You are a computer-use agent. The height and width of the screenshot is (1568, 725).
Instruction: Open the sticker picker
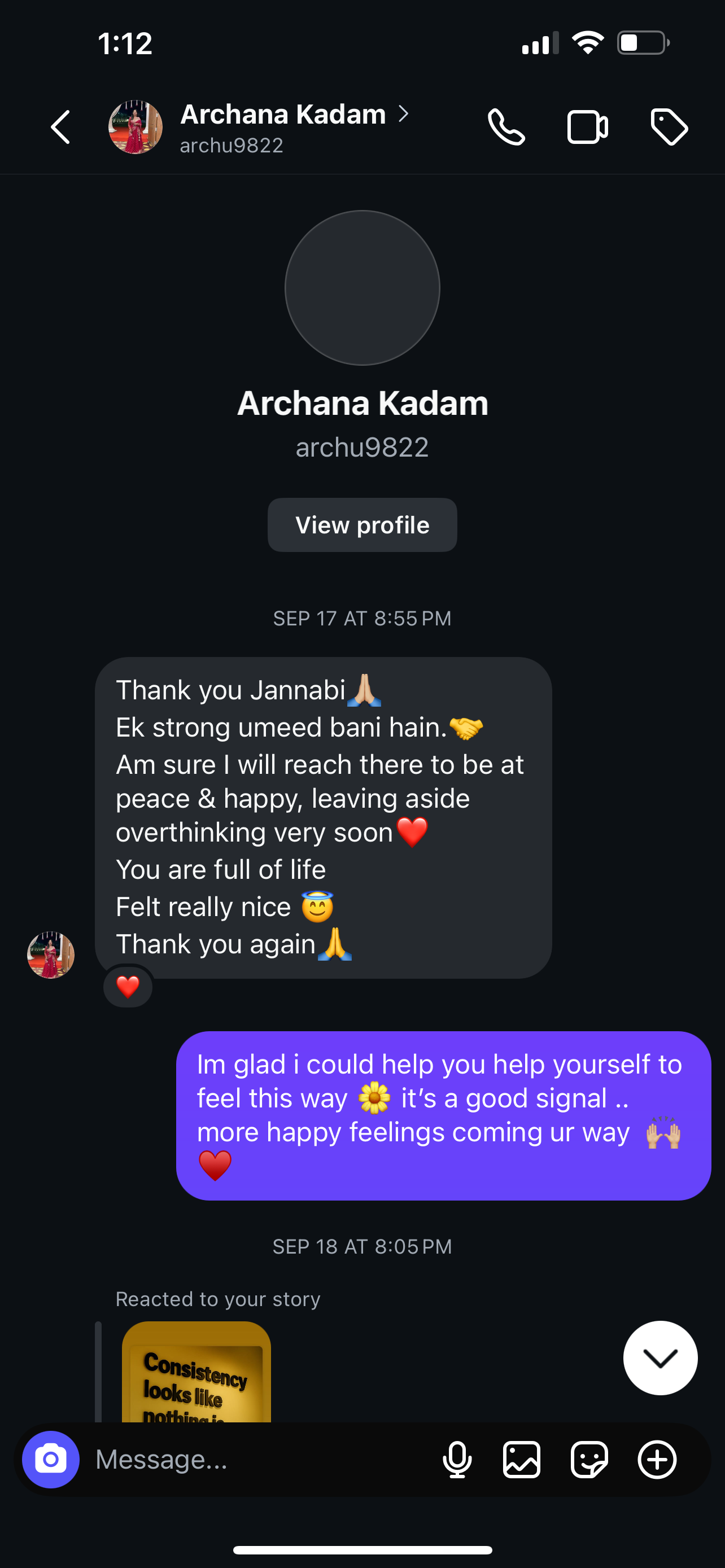pos(589,1459)
